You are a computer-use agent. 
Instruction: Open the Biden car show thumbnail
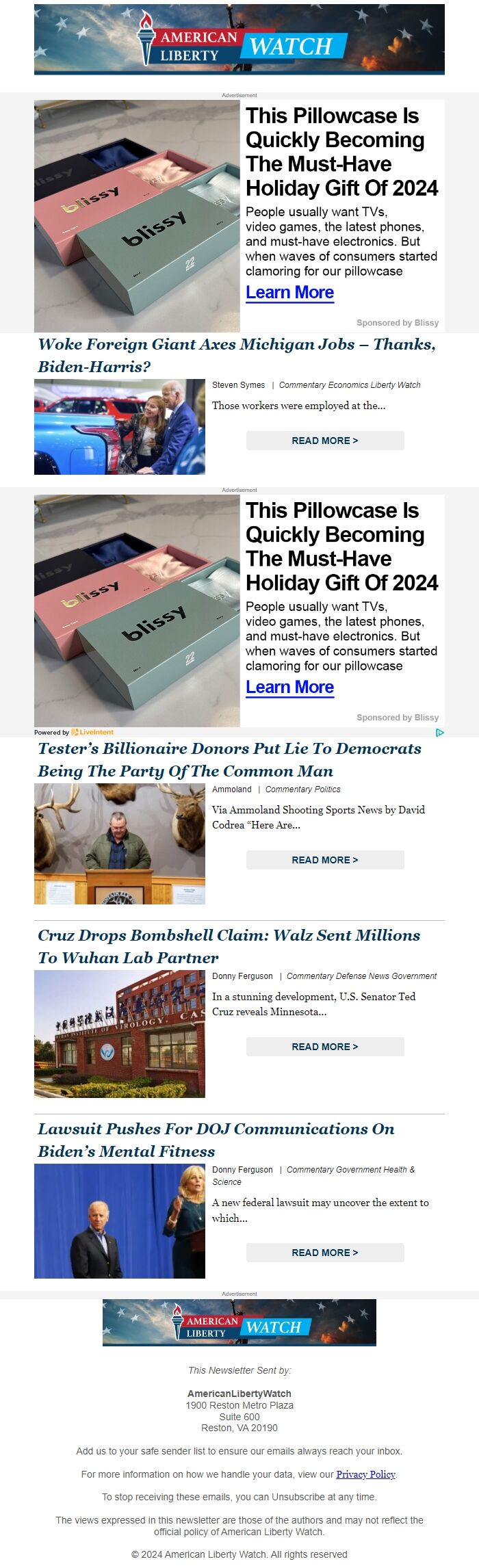click(x=120, y=427)
